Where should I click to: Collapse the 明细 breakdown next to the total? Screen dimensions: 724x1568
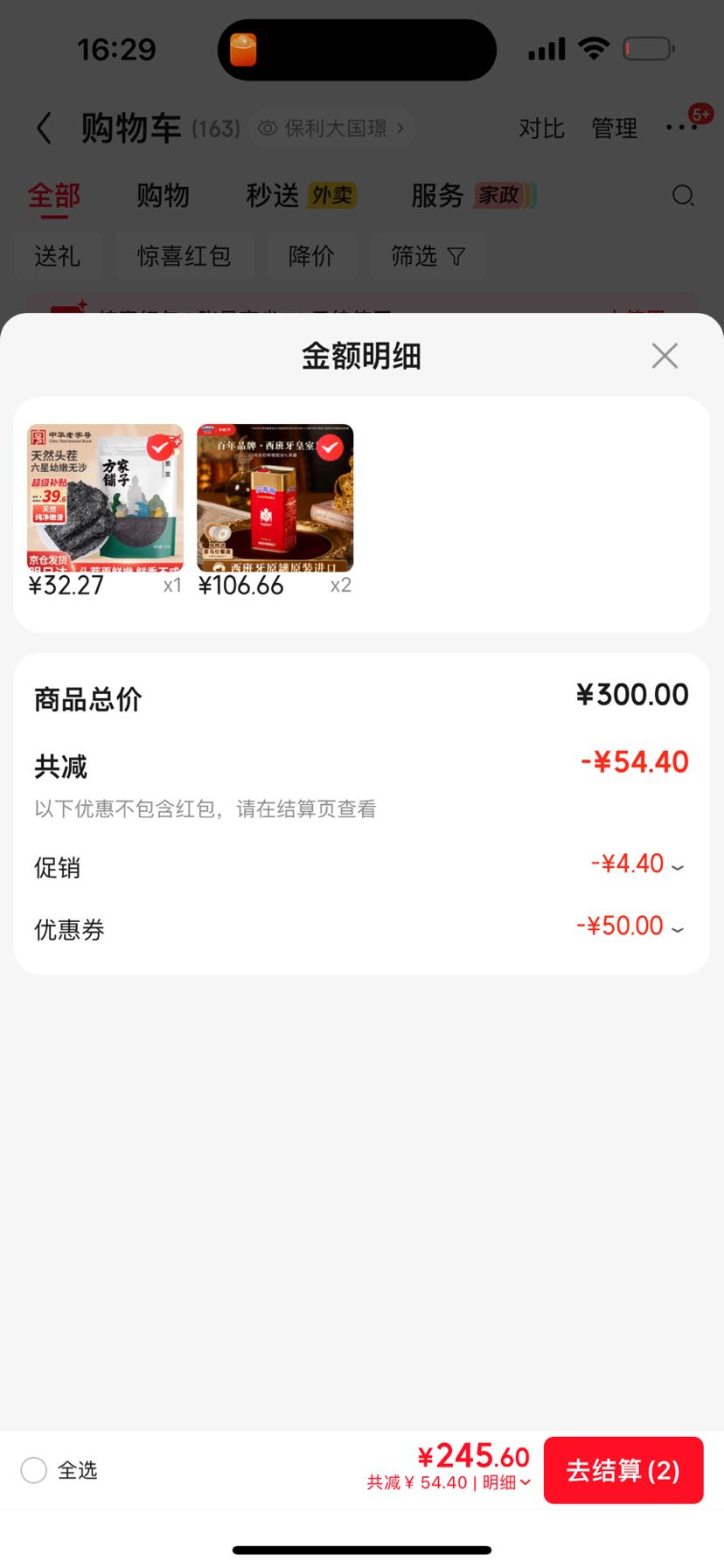point(506,1482)
